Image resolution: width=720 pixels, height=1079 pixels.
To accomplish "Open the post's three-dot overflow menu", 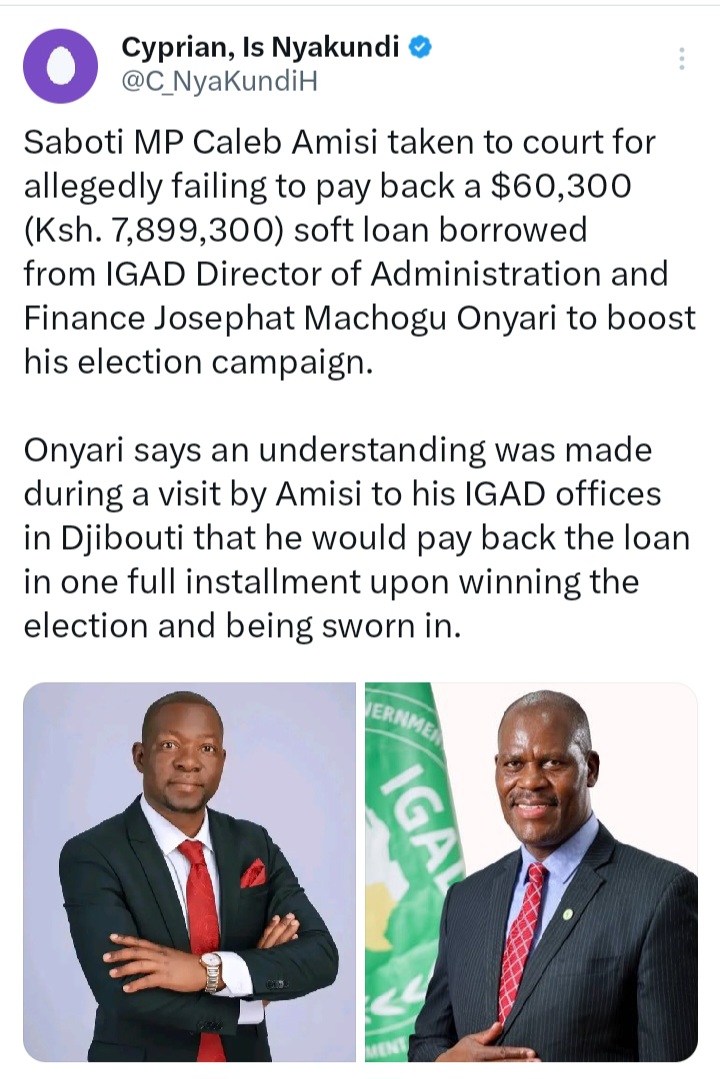I will coord(681,59).
